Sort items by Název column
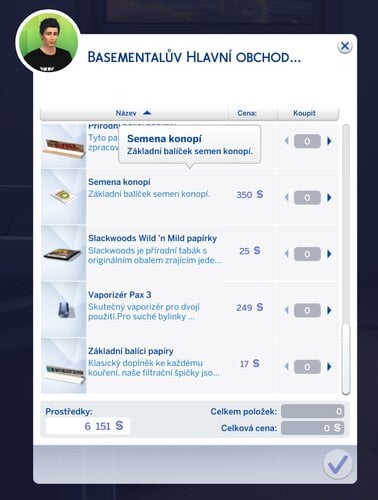 (134, 113)
